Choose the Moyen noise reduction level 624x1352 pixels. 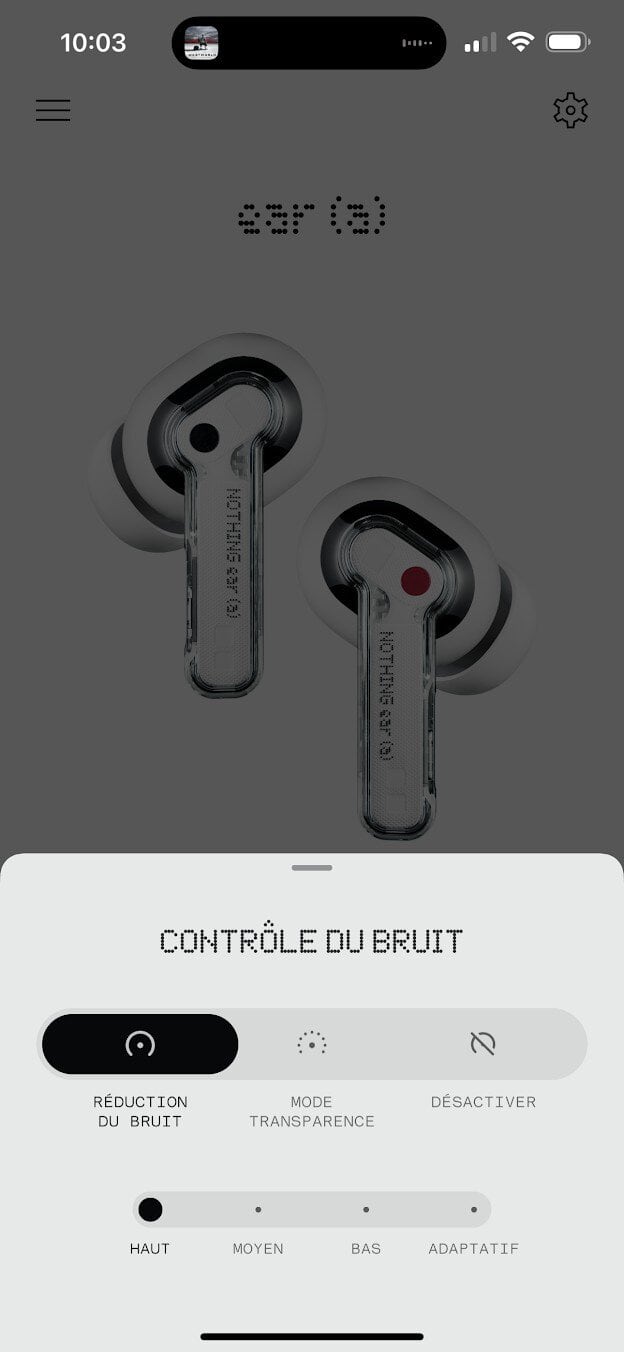258,1210
